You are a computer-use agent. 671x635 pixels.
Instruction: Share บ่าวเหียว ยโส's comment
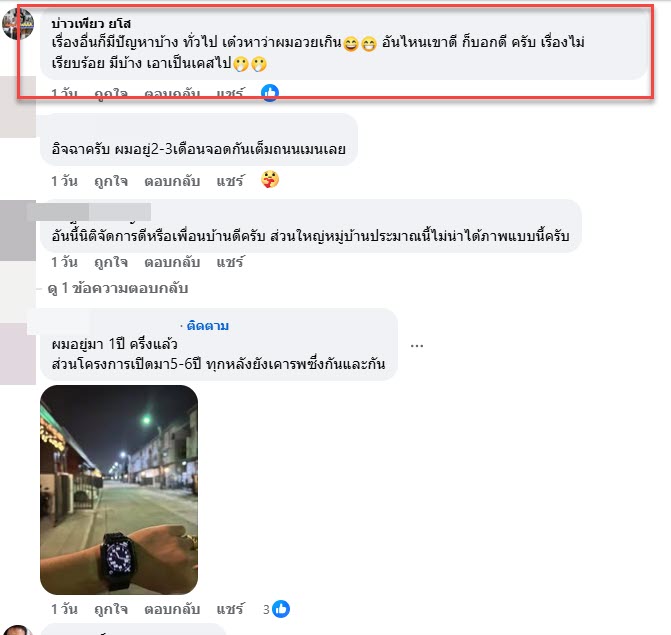(230, 93)
